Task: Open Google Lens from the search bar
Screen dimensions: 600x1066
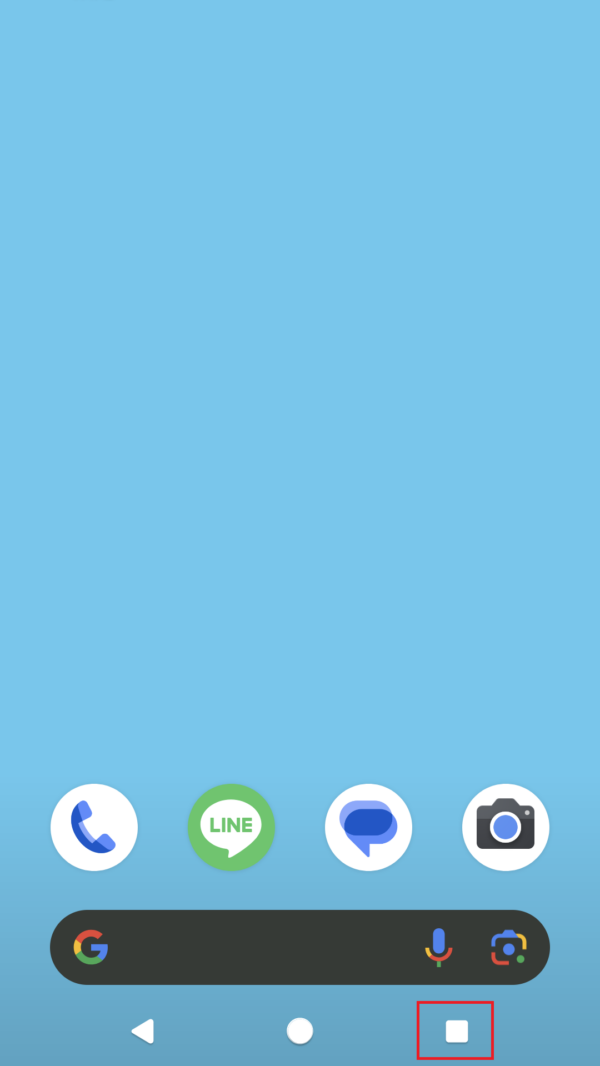Action: (508, 947)
